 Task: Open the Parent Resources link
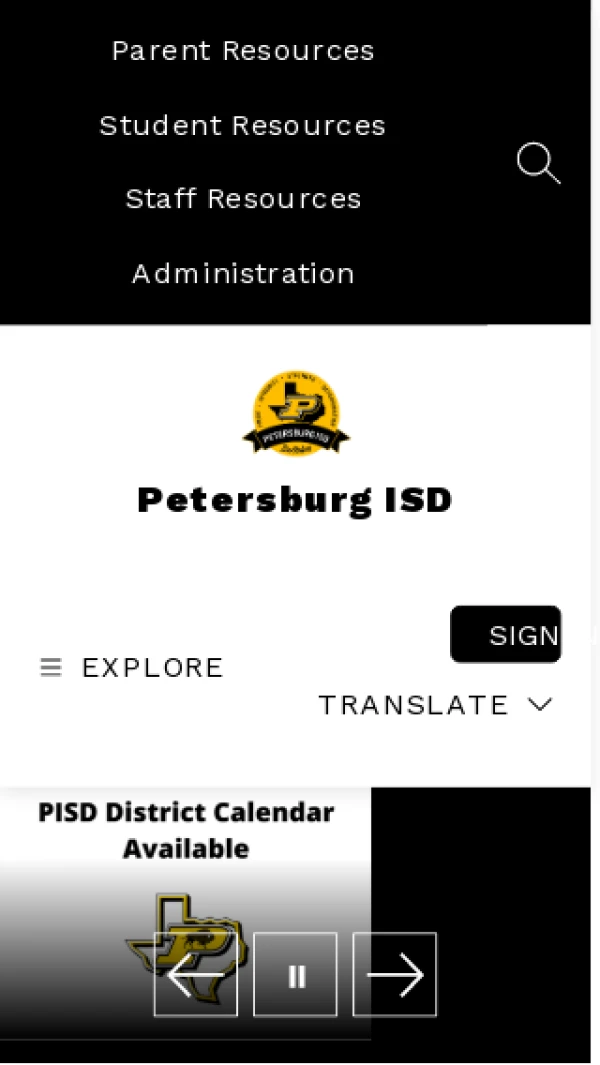click(x=243, y=51)
